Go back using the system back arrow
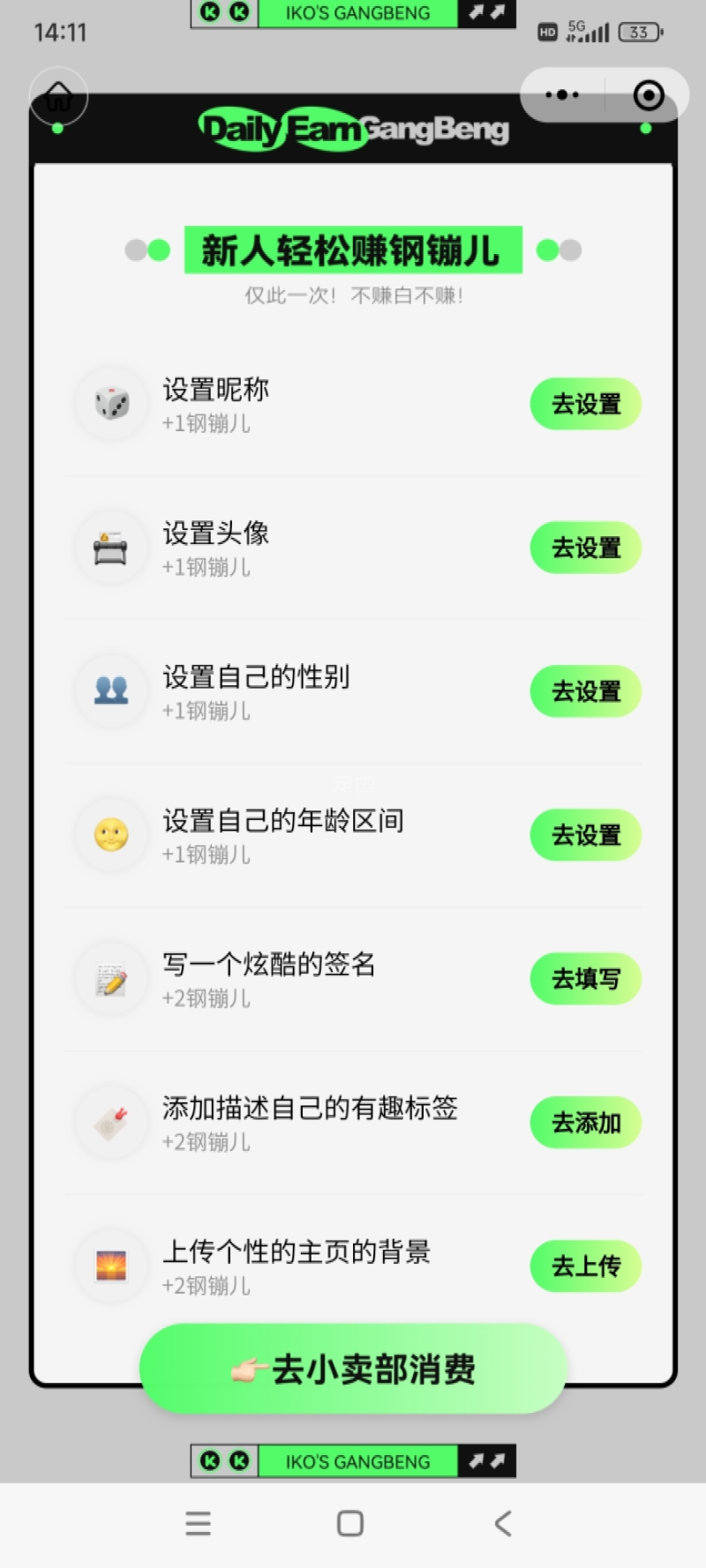 click(503, 1523)
